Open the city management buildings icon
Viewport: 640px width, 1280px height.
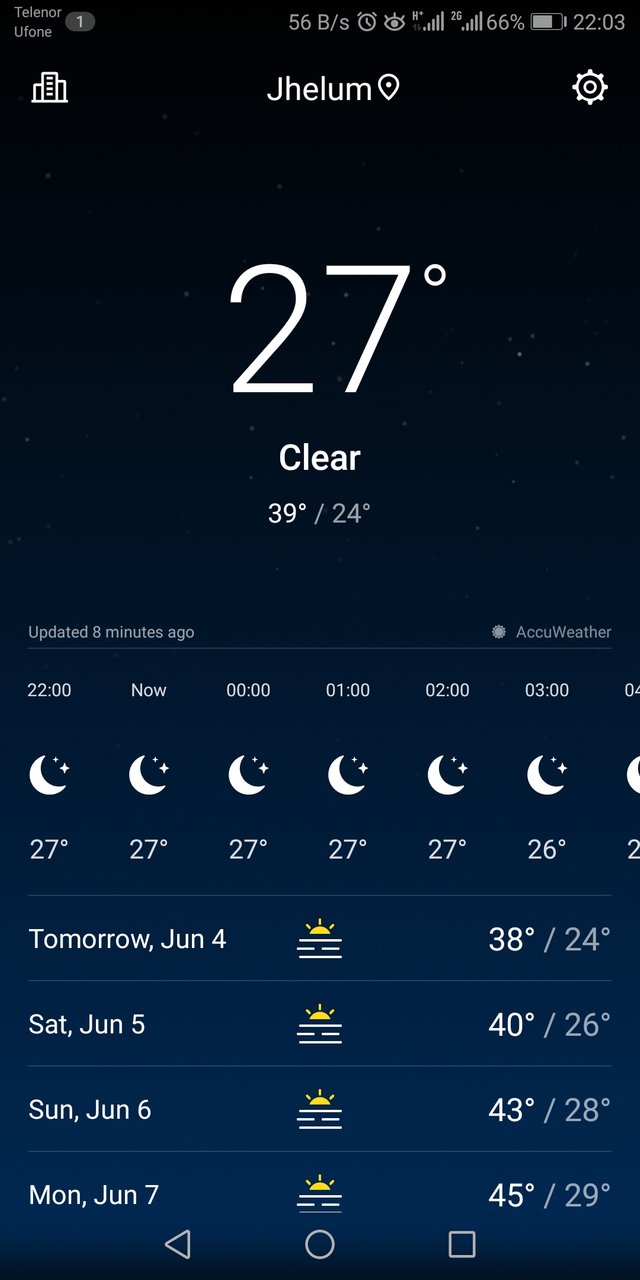pyautogui.click(x=50, y=88)
